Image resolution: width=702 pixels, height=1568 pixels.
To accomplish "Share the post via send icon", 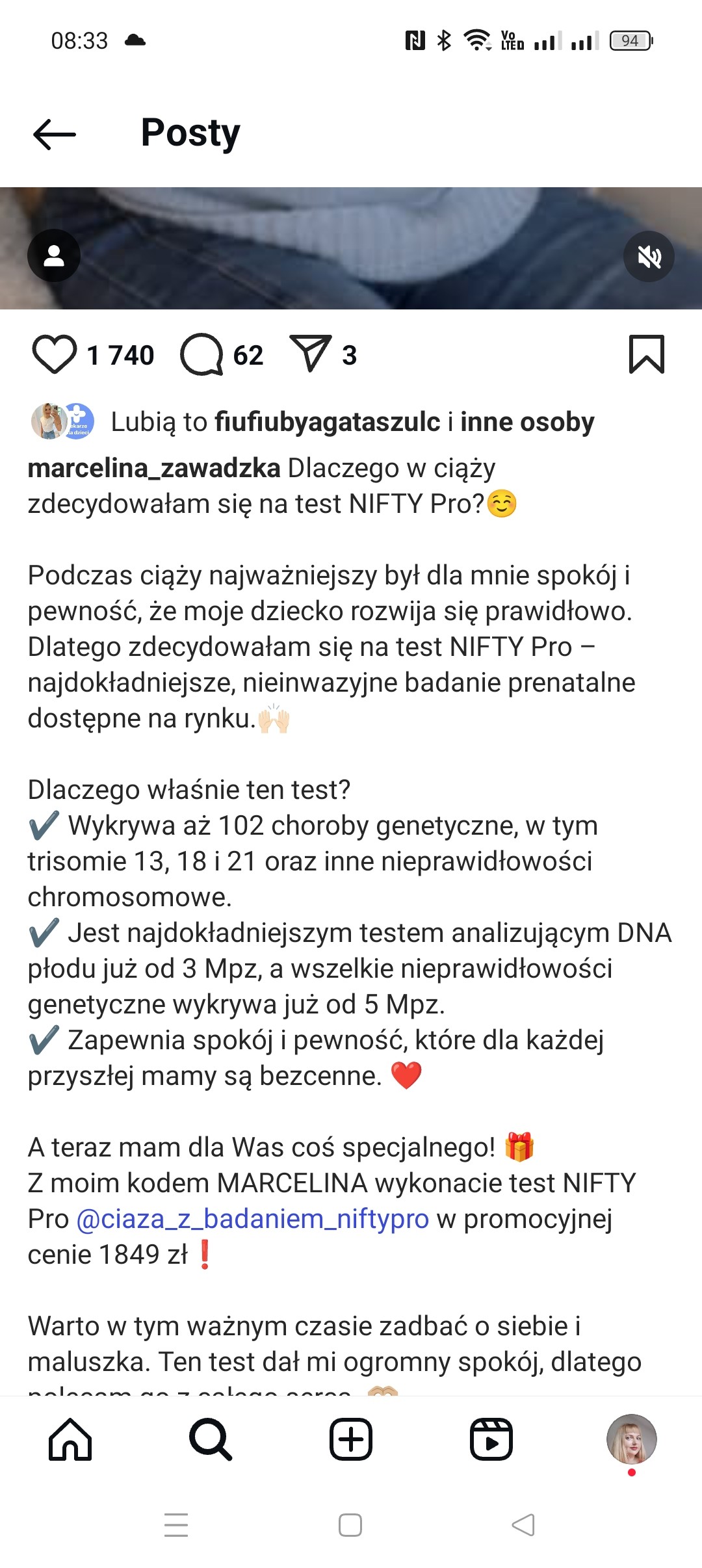I will point(311,354).
